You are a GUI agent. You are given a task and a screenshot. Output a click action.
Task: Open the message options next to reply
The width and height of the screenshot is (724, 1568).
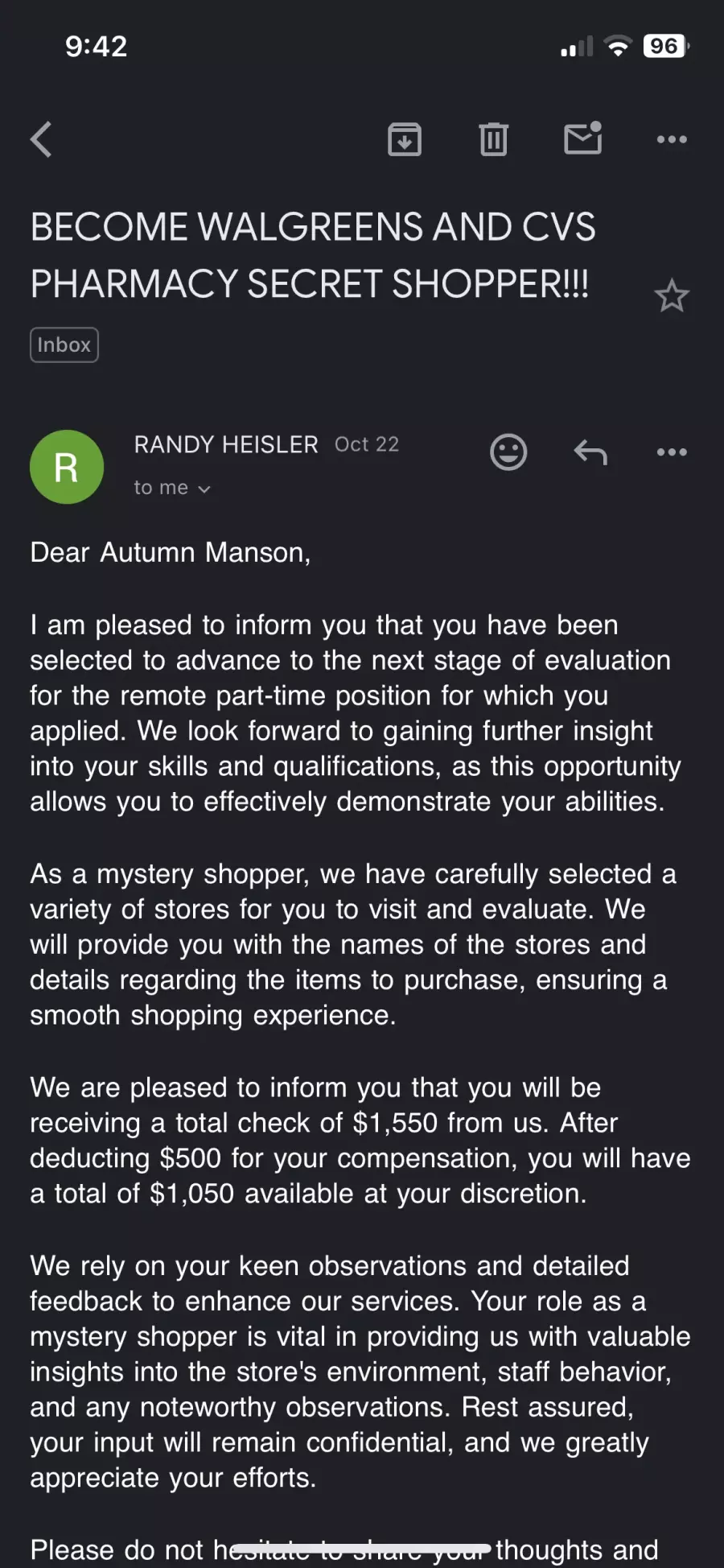tap(672, 452)
